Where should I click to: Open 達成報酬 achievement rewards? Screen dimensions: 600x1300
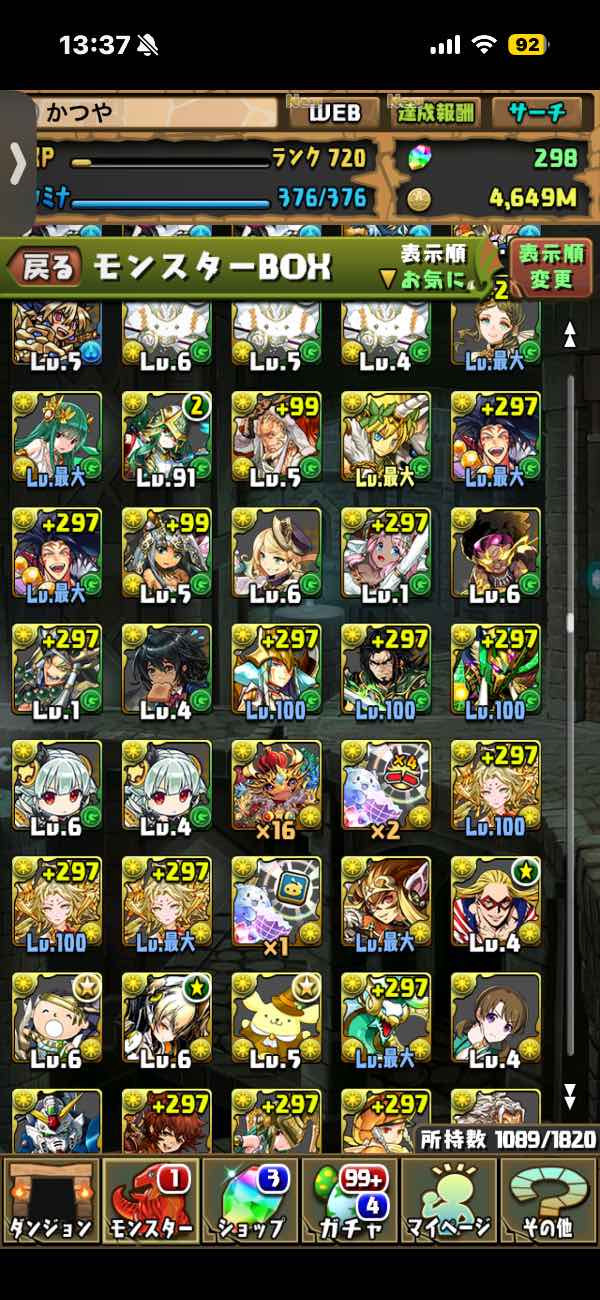coord(439,112)
